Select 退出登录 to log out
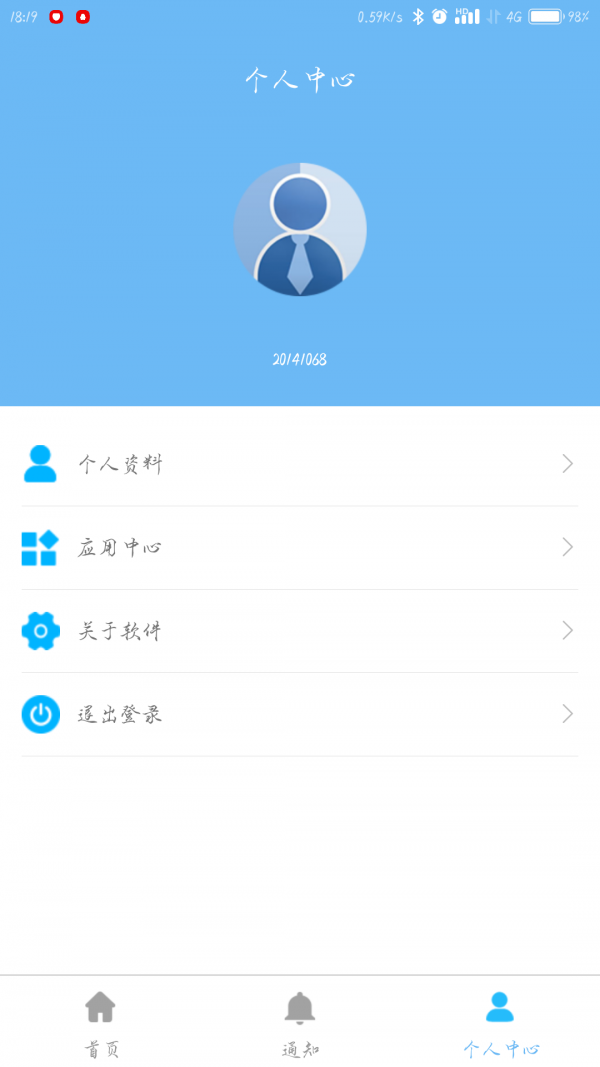Image resolution: width=600 pixels, height=1067 pixels. pos(299,714)
